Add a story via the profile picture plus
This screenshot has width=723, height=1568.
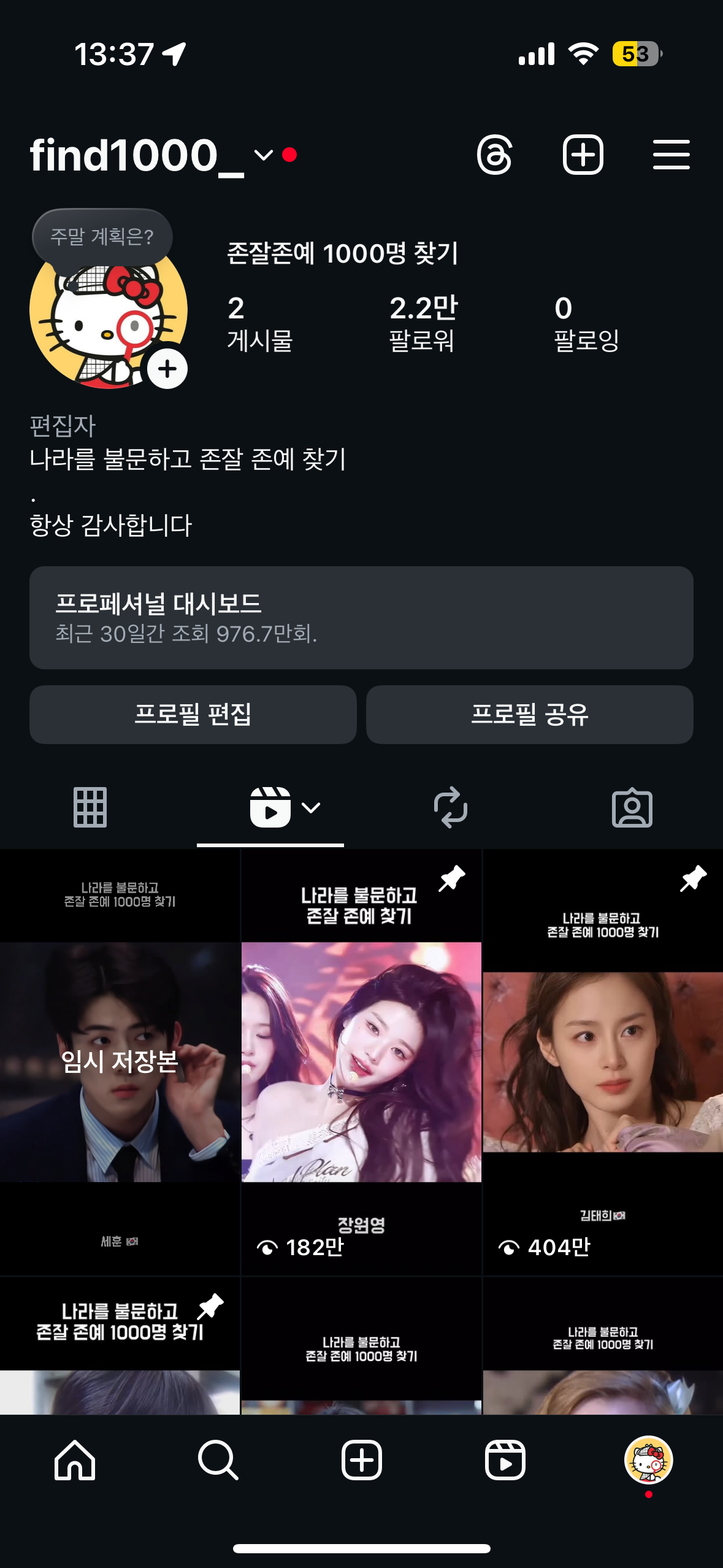(x=167, y=369)
